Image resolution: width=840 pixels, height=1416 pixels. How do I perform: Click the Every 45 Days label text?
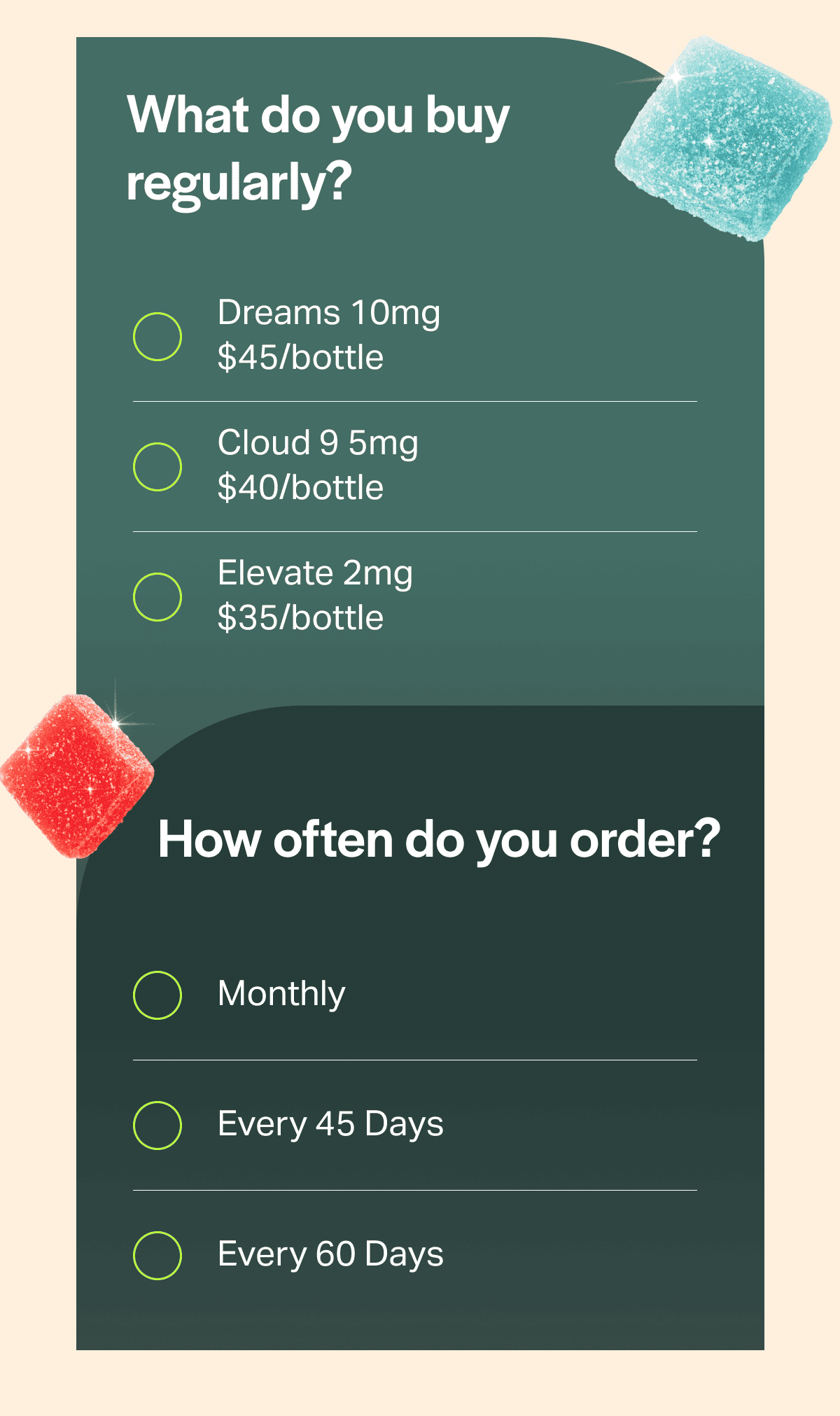[x=329, y=1123]
